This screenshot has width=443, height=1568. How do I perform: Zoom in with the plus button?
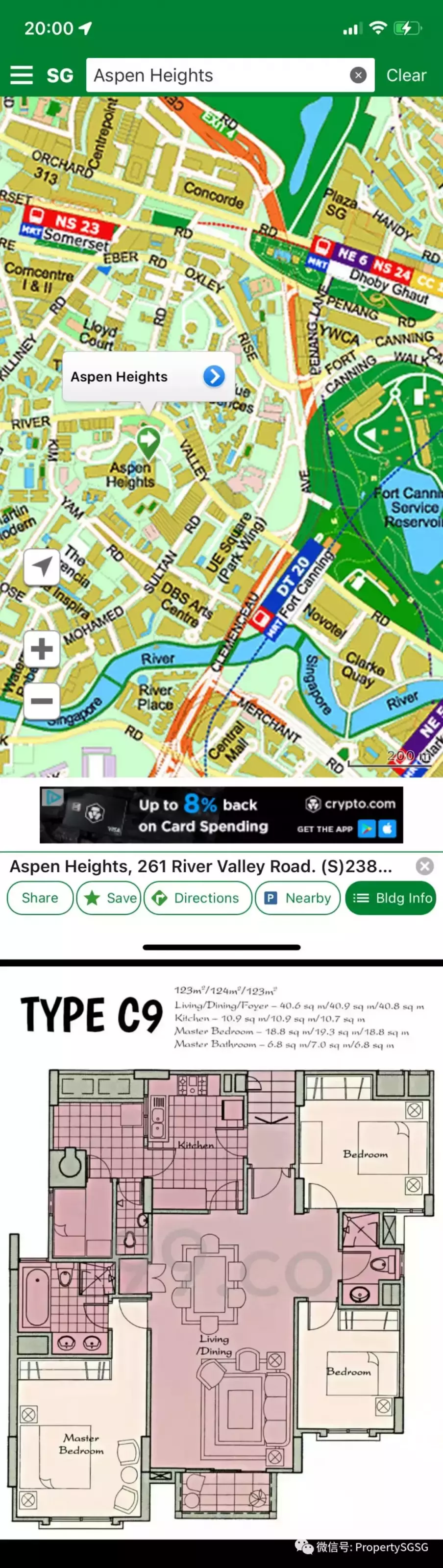click(41, 649)
